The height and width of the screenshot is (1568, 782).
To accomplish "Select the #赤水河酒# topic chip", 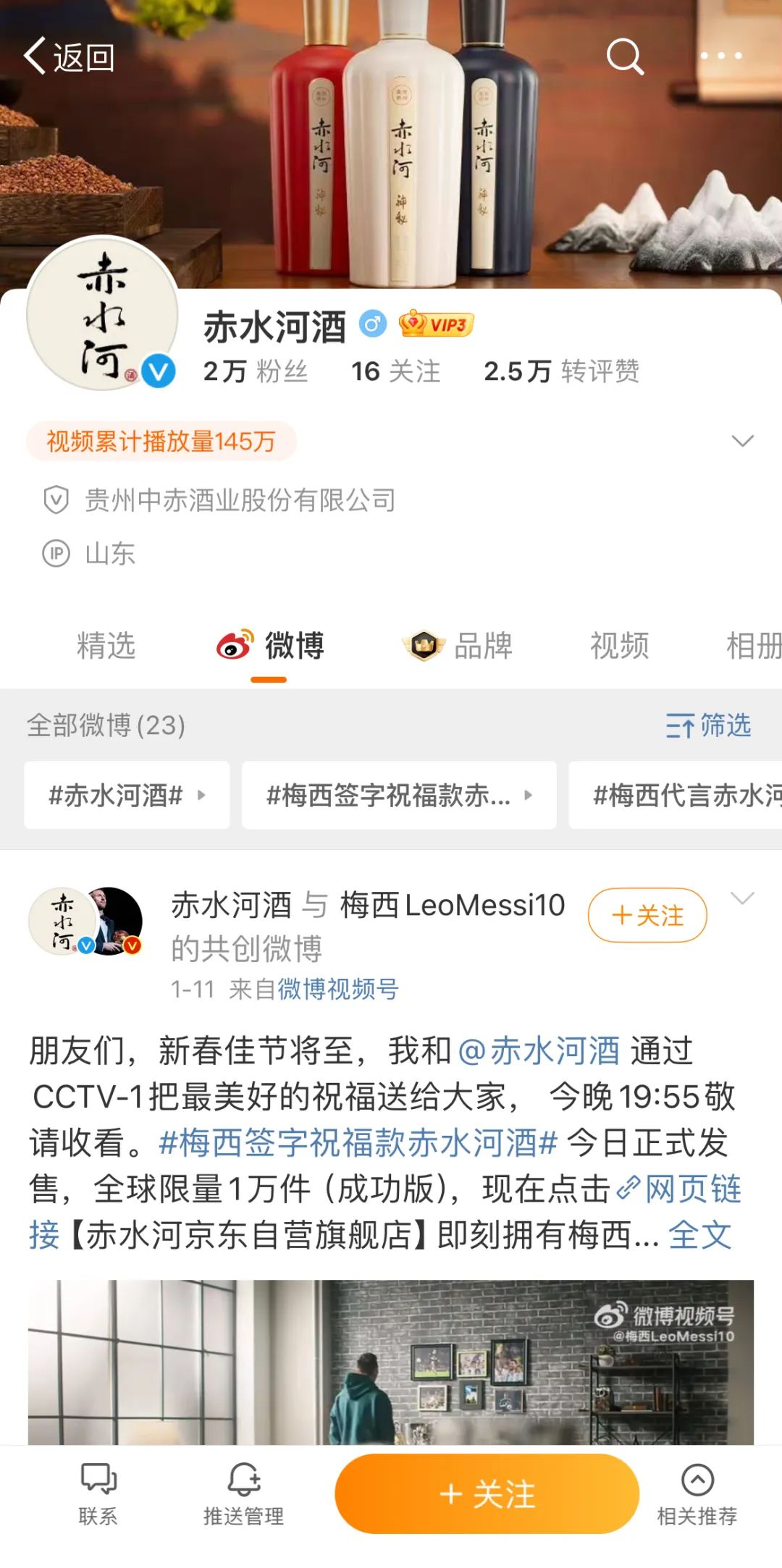I will pos(127,795).
